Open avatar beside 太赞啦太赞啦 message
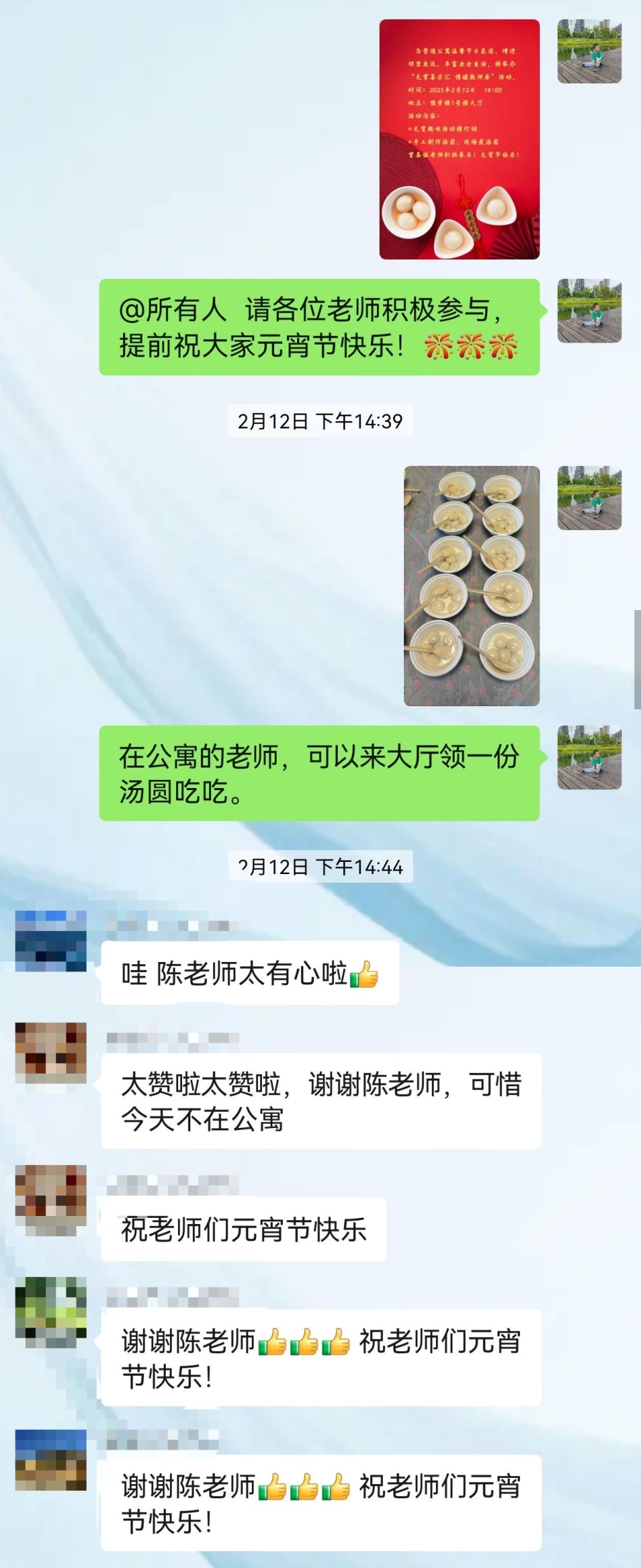The image size is (641, 1568). click(x=51, y=1053)
